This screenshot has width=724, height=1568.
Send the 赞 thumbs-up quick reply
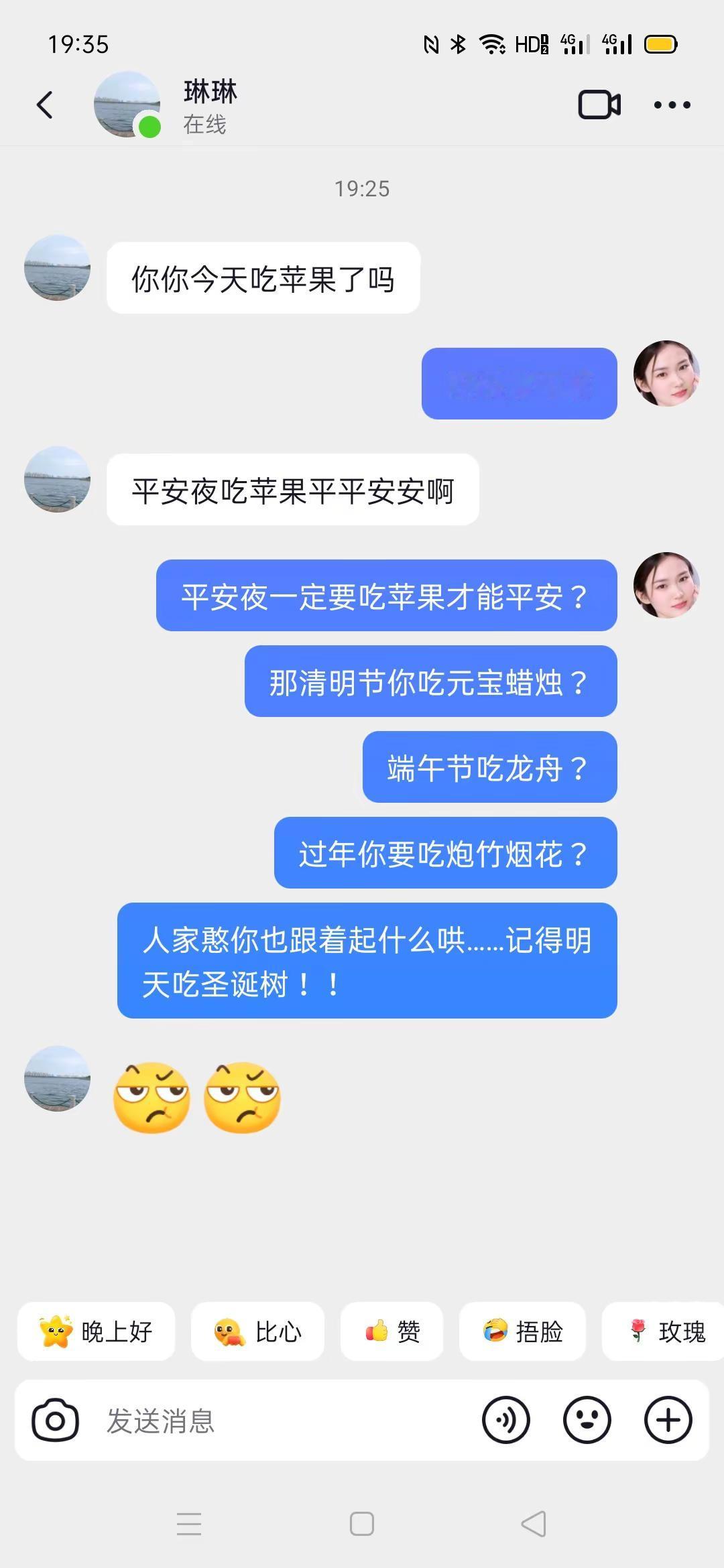392,1332
